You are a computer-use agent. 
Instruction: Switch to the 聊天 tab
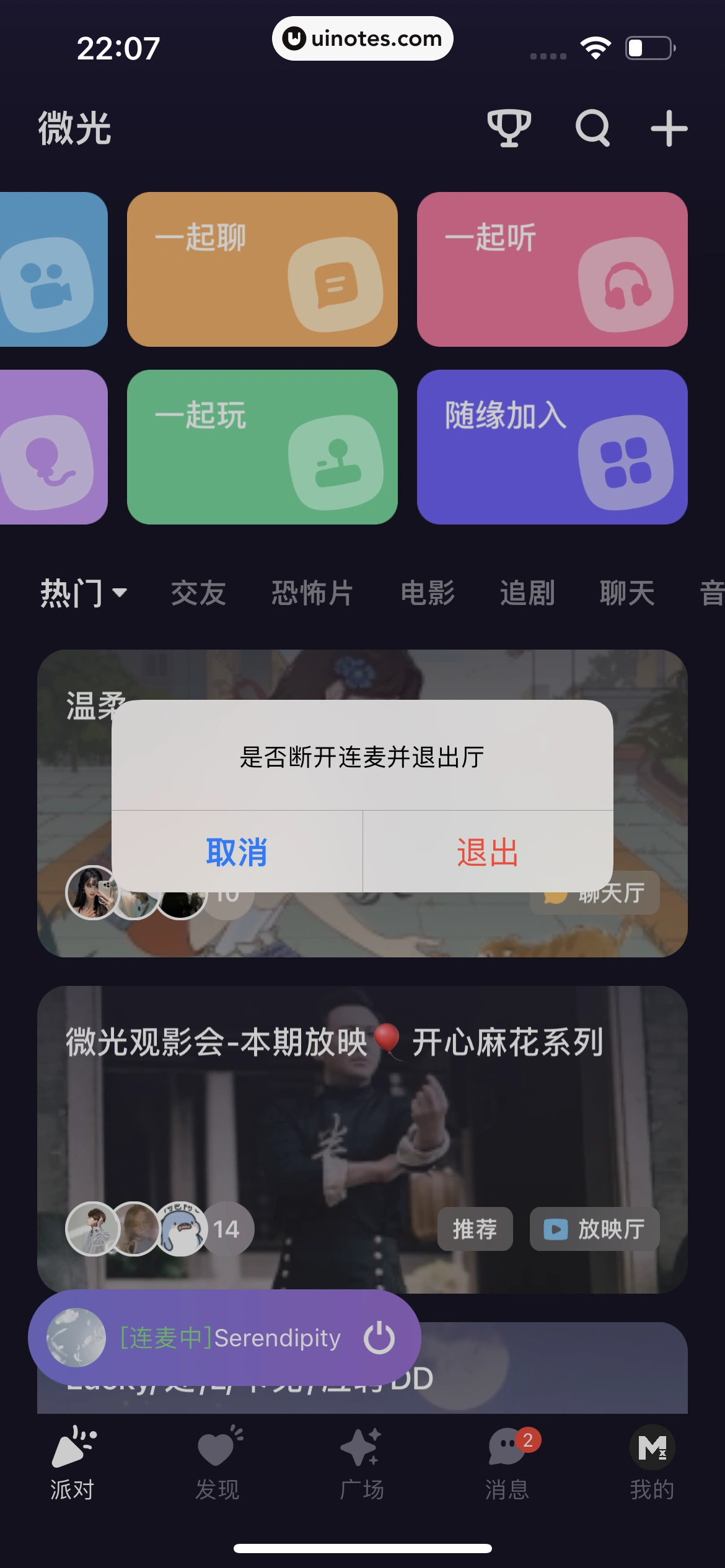pos(627,593)
